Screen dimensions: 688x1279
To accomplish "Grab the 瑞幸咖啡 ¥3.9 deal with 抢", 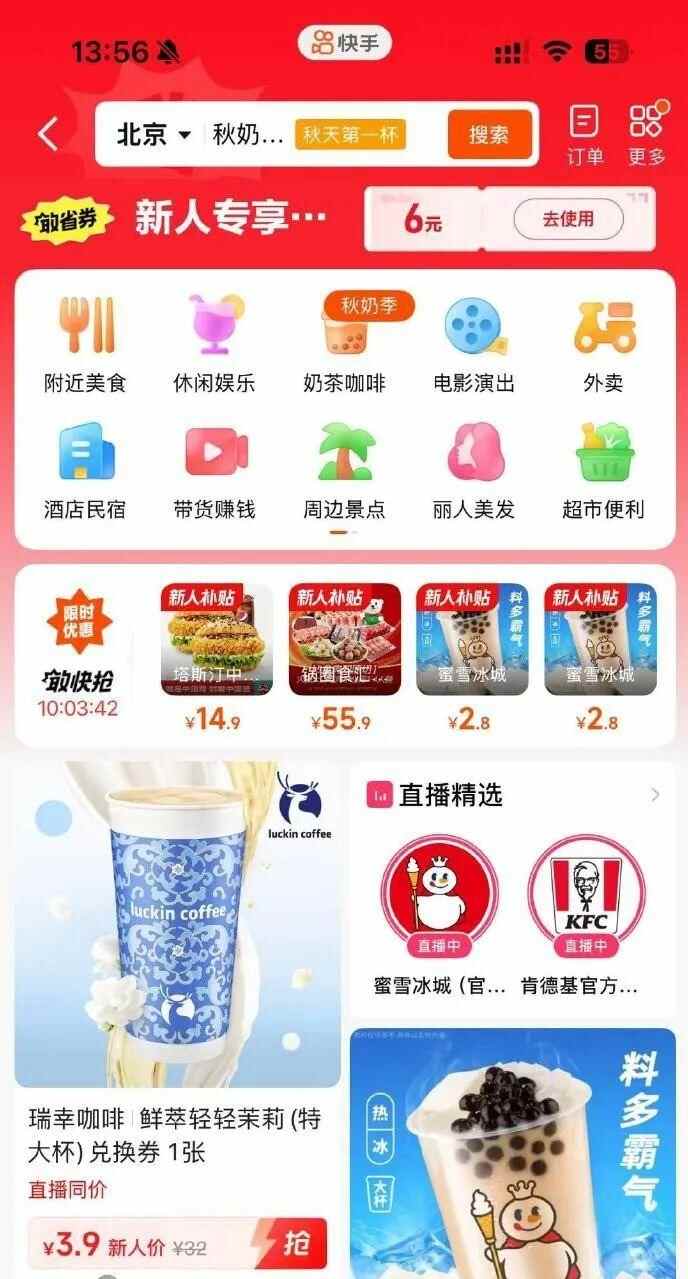I will pyautogui.click(x=297, y=1245).
